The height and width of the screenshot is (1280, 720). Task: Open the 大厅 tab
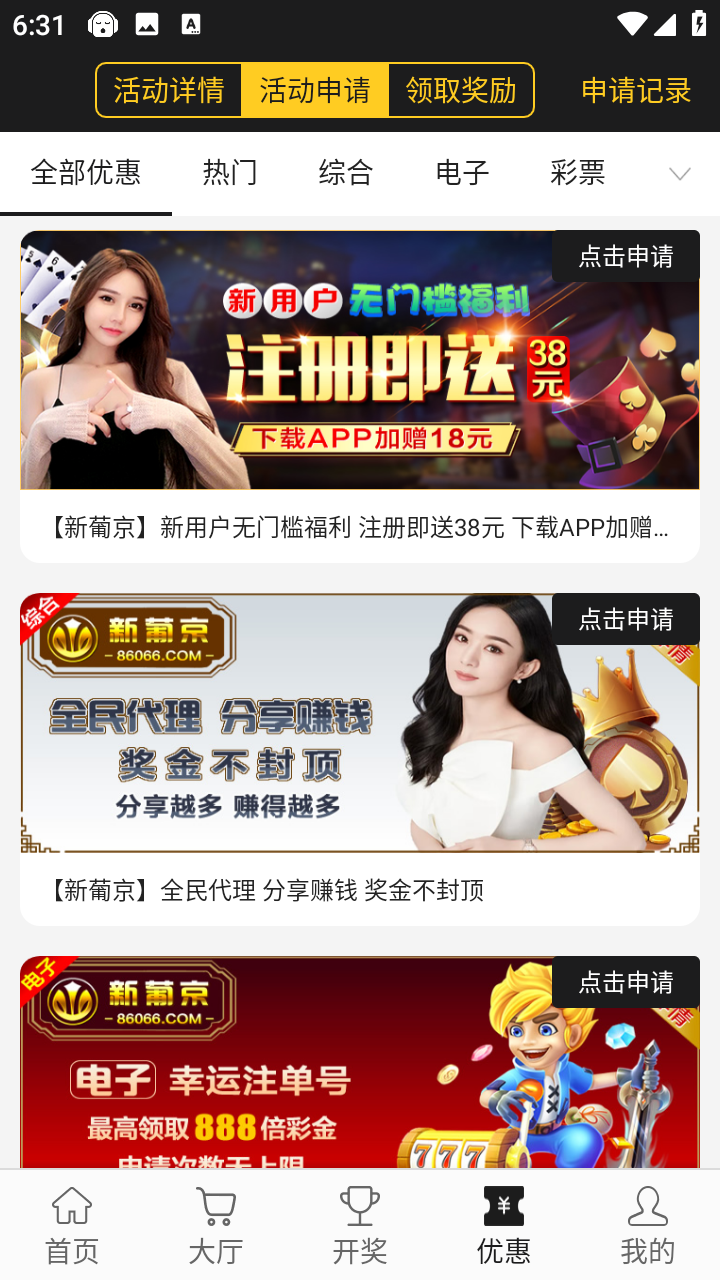tap(216, 1225)
